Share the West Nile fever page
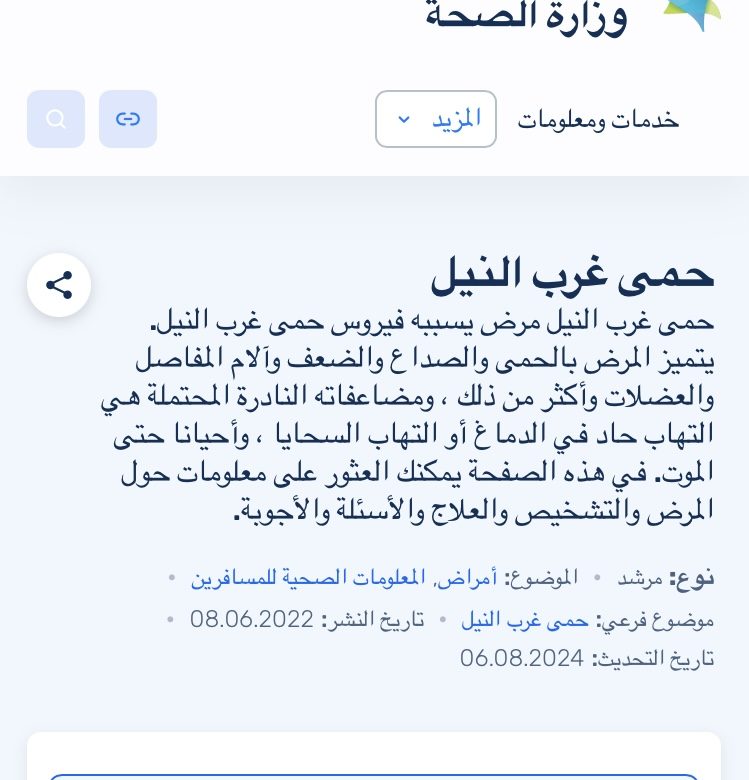This screenshot has height=780, width=749. [x=59, y=285]
